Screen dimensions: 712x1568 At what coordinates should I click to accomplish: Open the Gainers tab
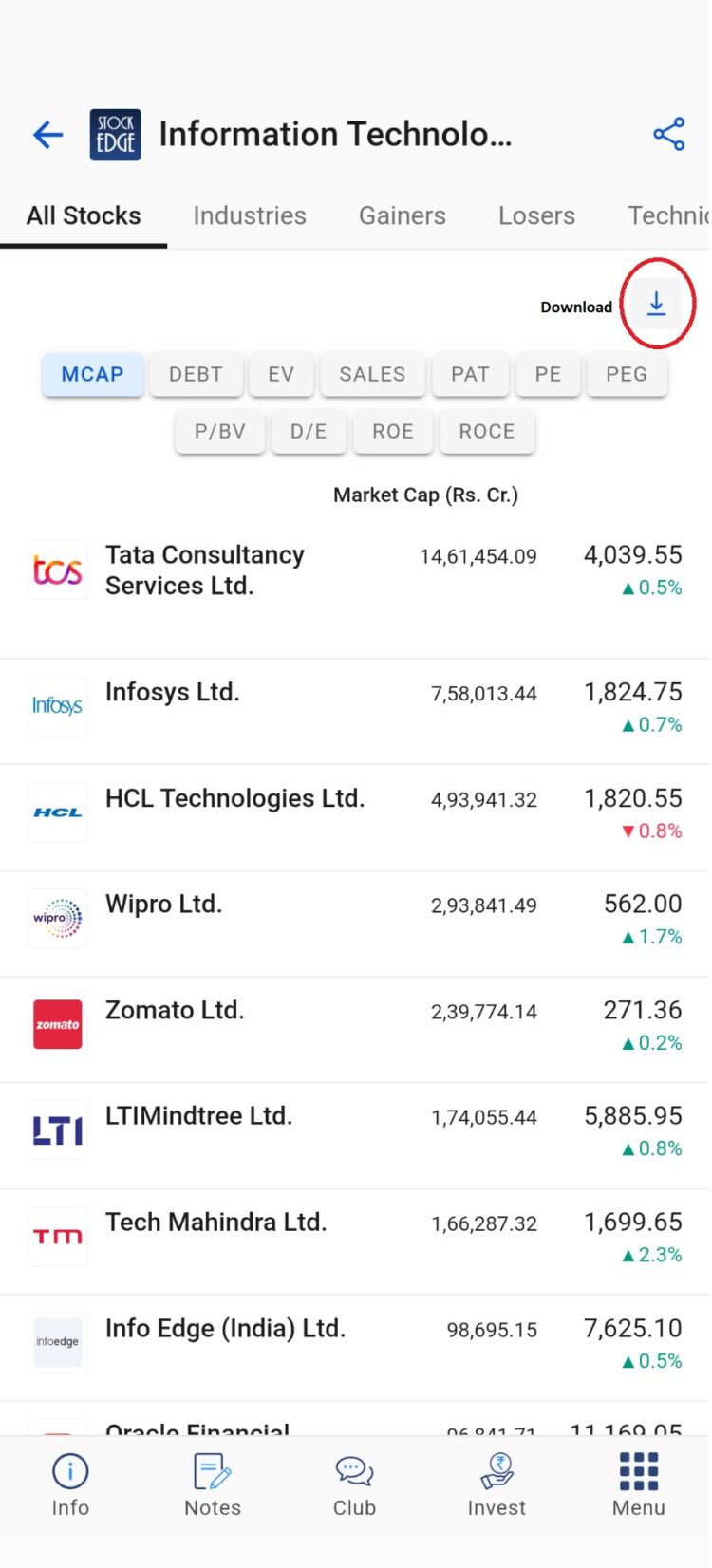402,215
